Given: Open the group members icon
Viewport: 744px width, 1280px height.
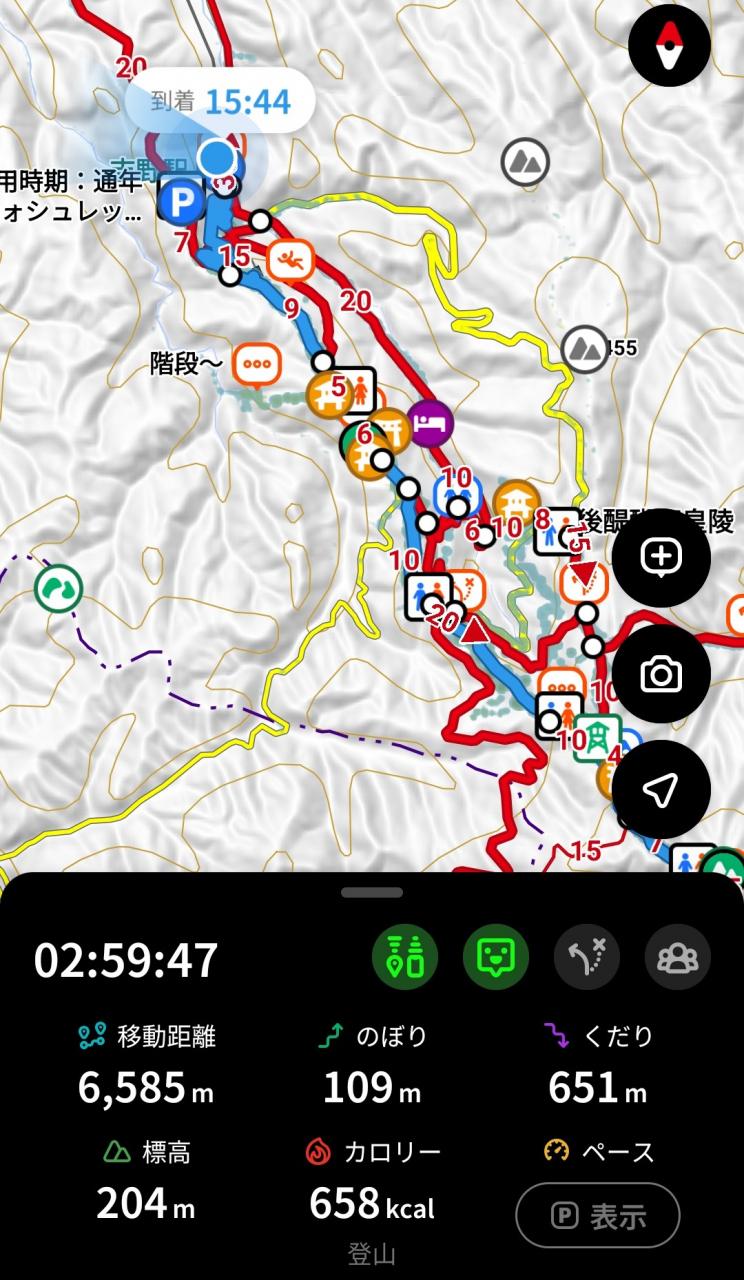Looking at the screenshot, I should click(x=677, y=957).
